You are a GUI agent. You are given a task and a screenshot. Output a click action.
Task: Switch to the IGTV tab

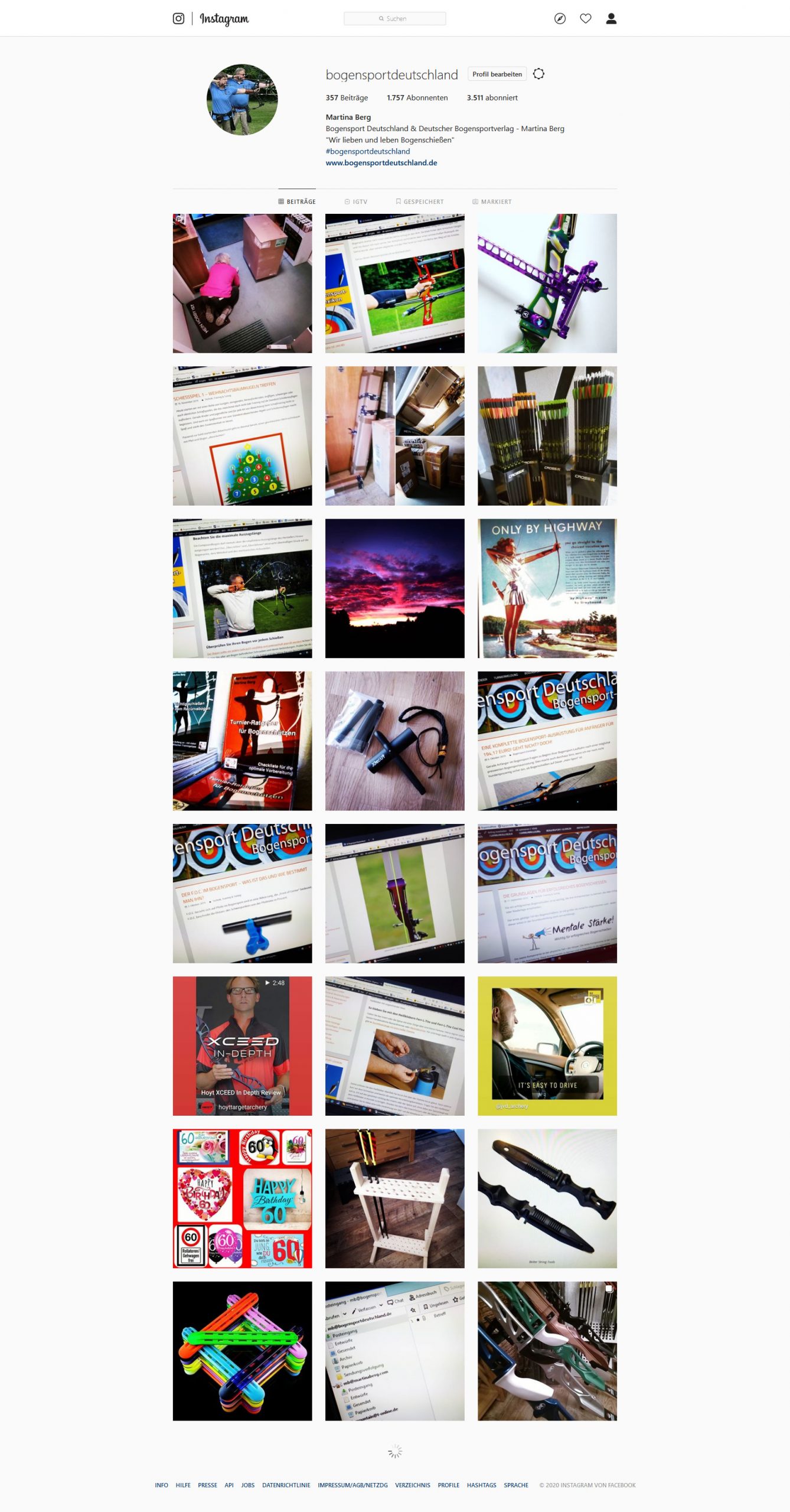click(356, 202)
